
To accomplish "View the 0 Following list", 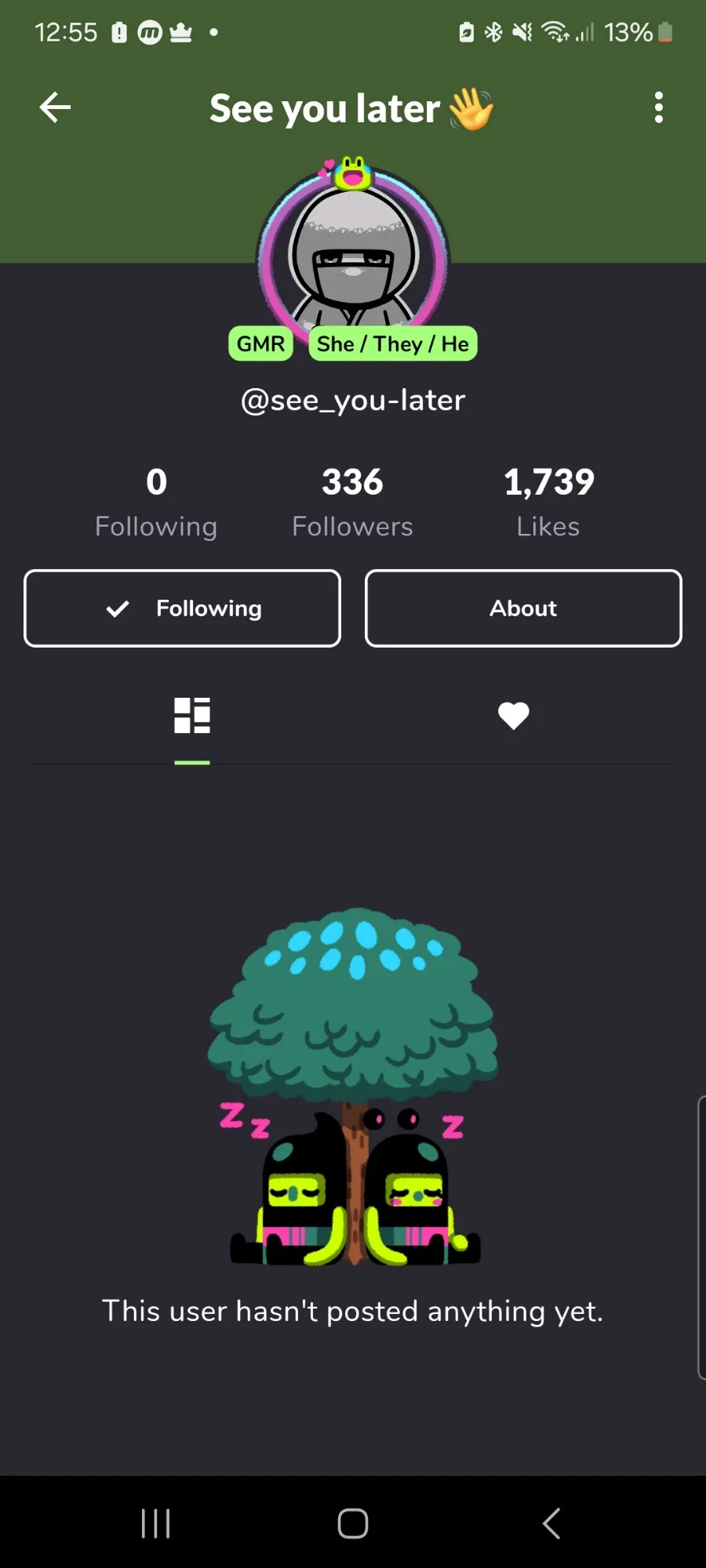I will pyautogui.click(x=156, y=502).
